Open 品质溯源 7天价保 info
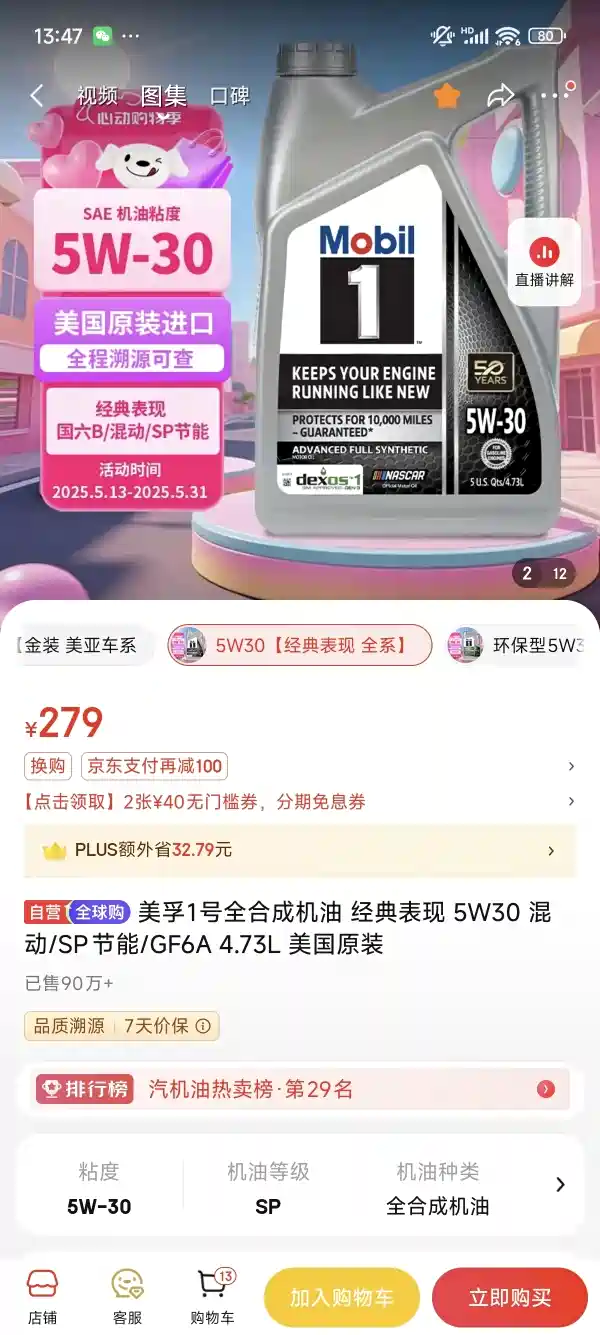Image resolution: width=600 pixels, height=1335 pixels. tap(121, 1026)
